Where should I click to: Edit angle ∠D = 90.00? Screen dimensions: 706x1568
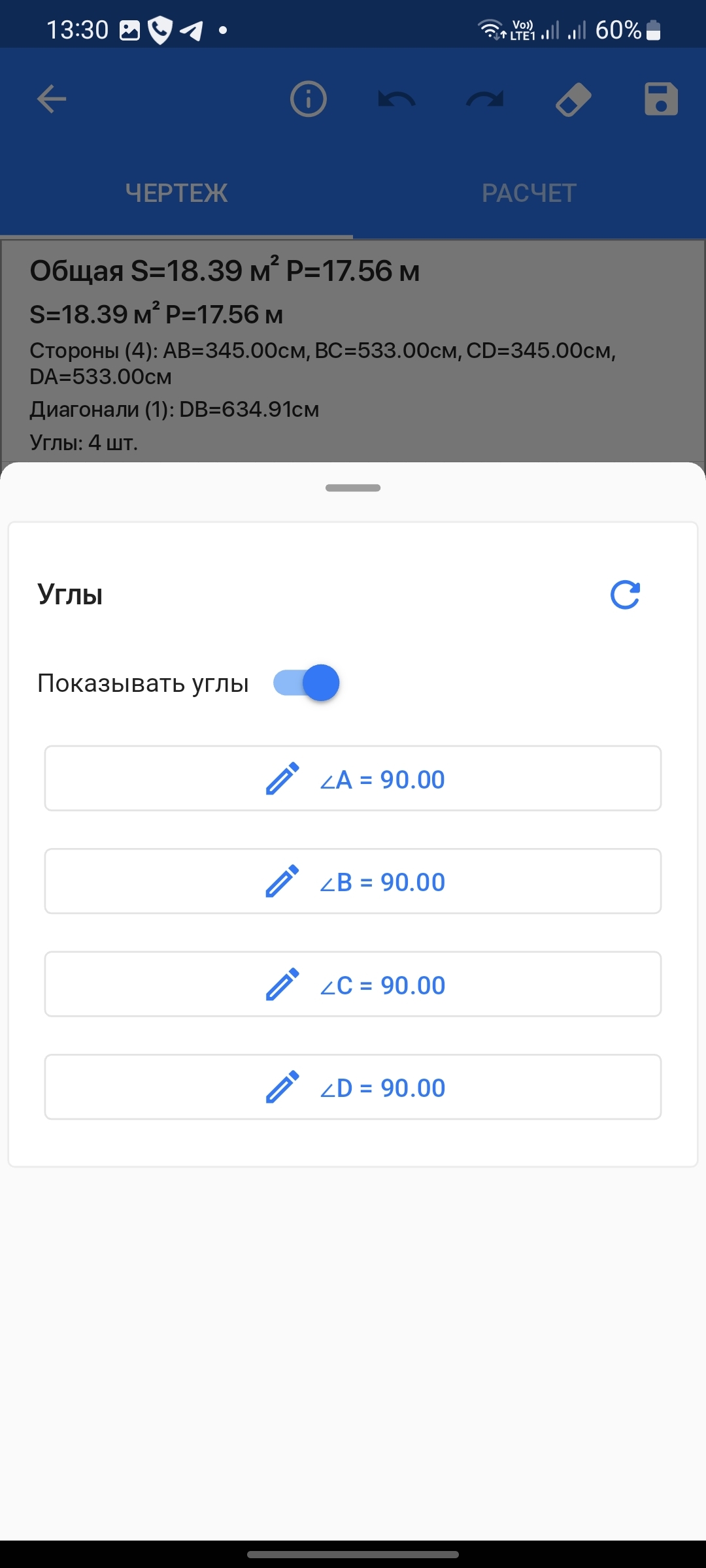pos(353,1087)
